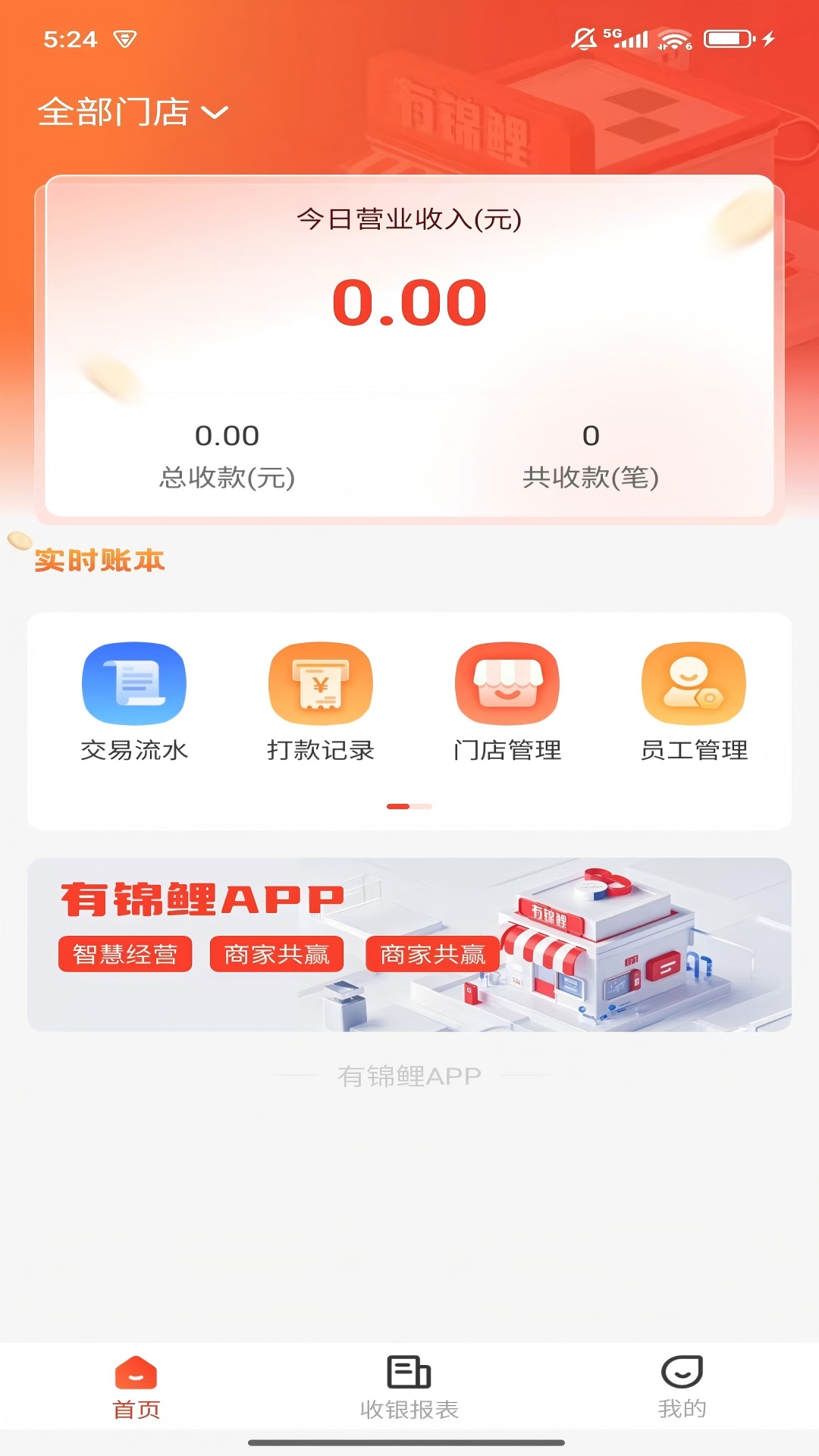Click the 实时账本 section header
This screenshot has width=819, height=1456.
(x=100, y=561)
